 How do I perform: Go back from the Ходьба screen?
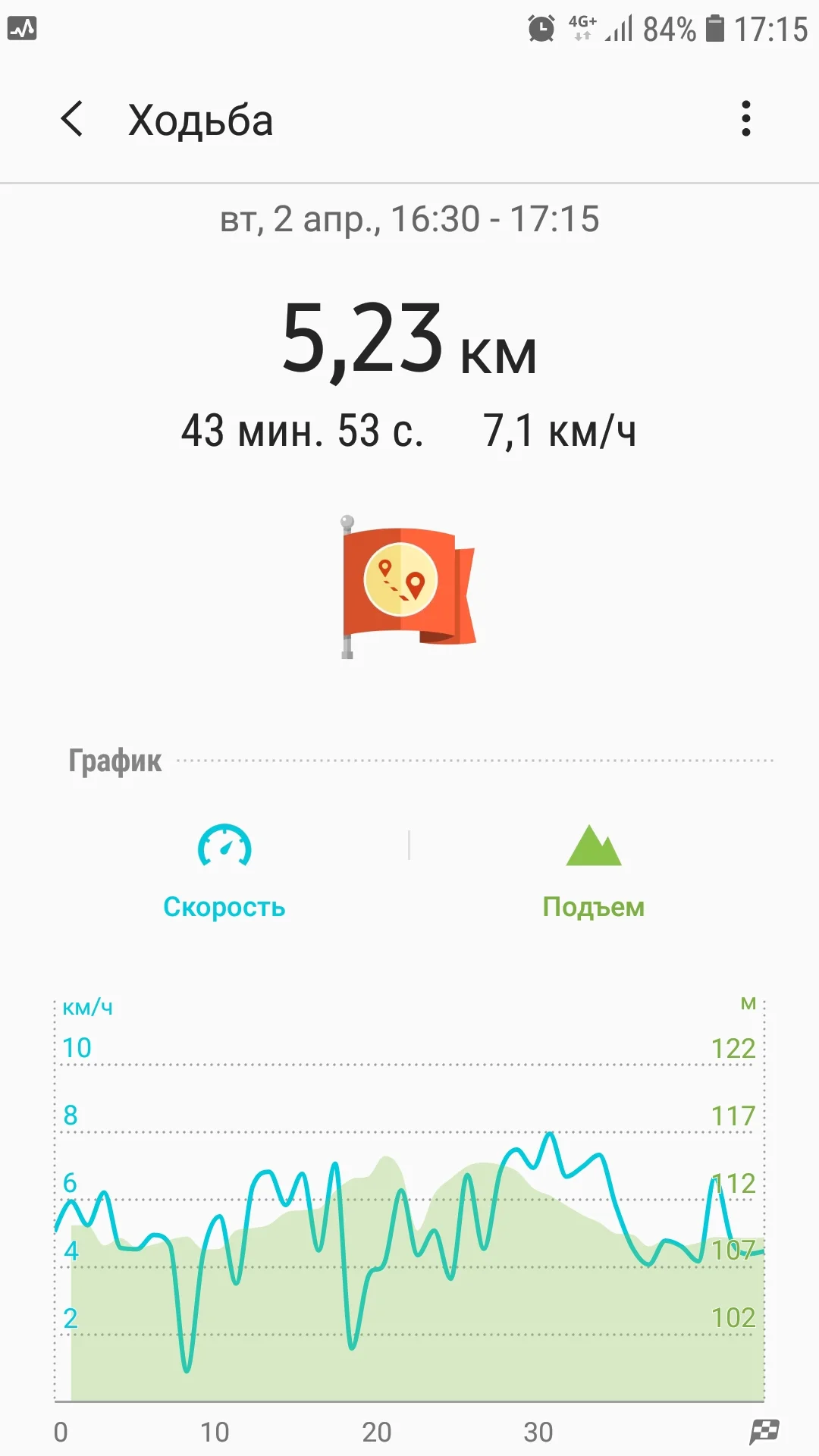[x=72, y=119]
